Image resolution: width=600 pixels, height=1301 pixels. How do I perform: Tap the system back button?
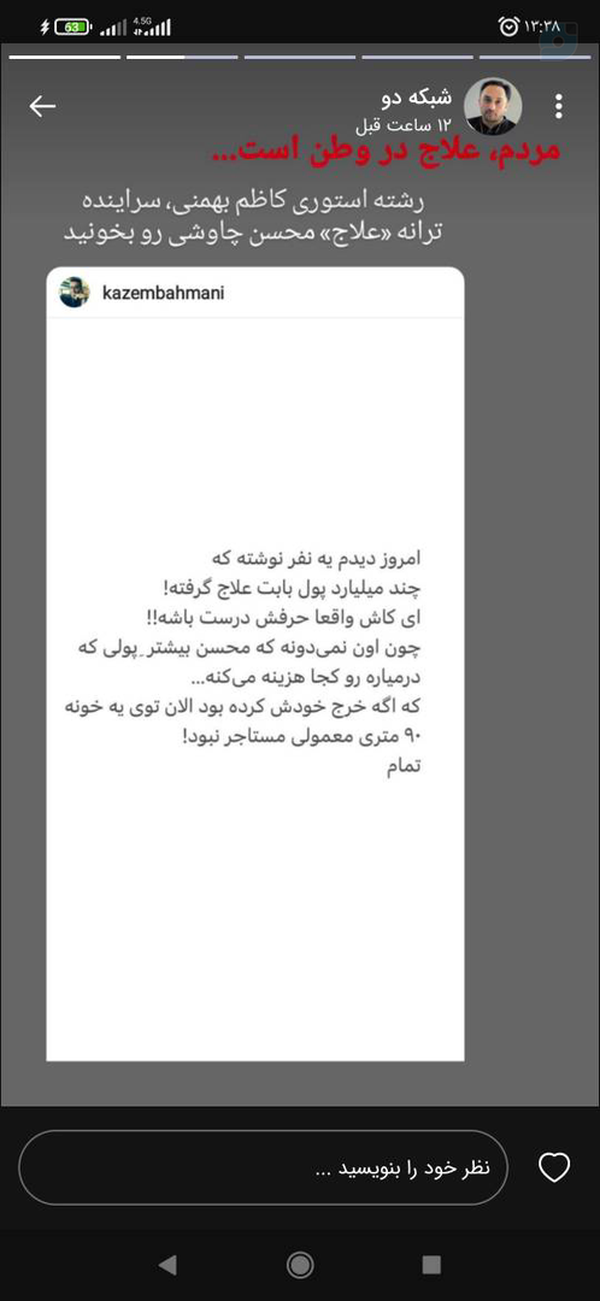tap(168, 1265)
